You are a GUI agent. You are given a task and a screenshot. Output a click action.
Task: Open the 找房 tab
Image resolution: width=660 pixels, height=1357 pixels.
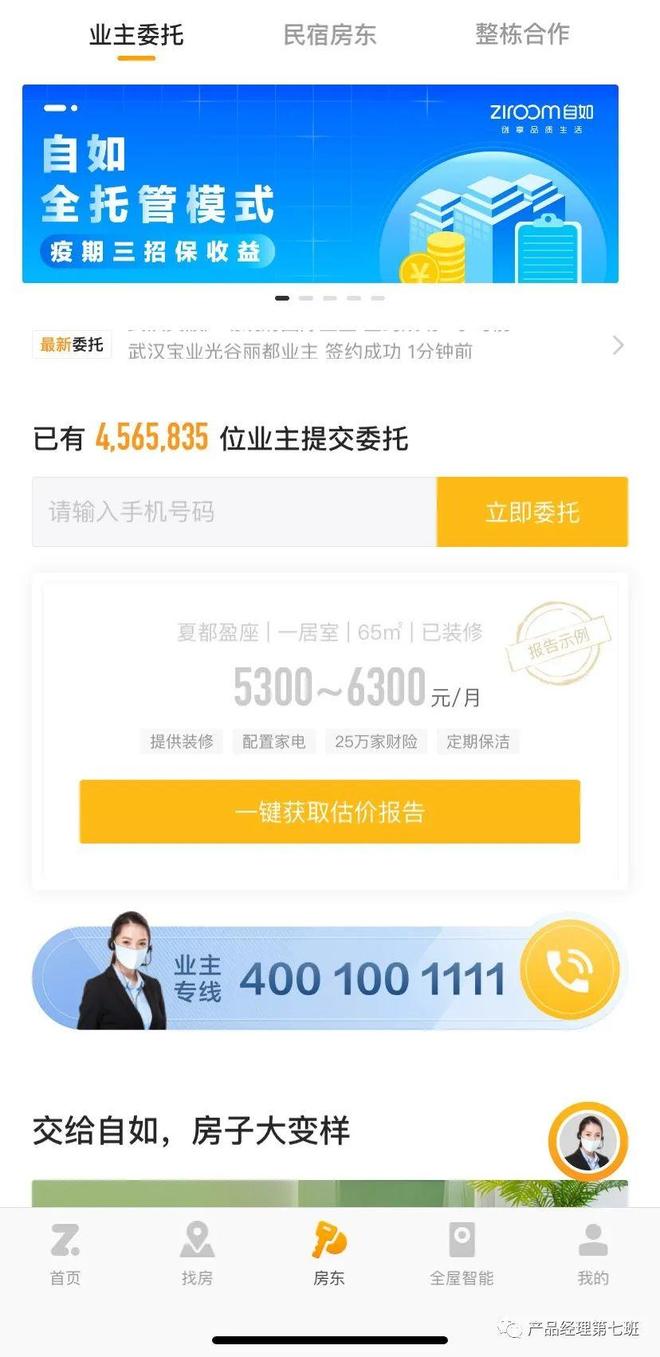pyautogui.click(x=196, y=1254)
